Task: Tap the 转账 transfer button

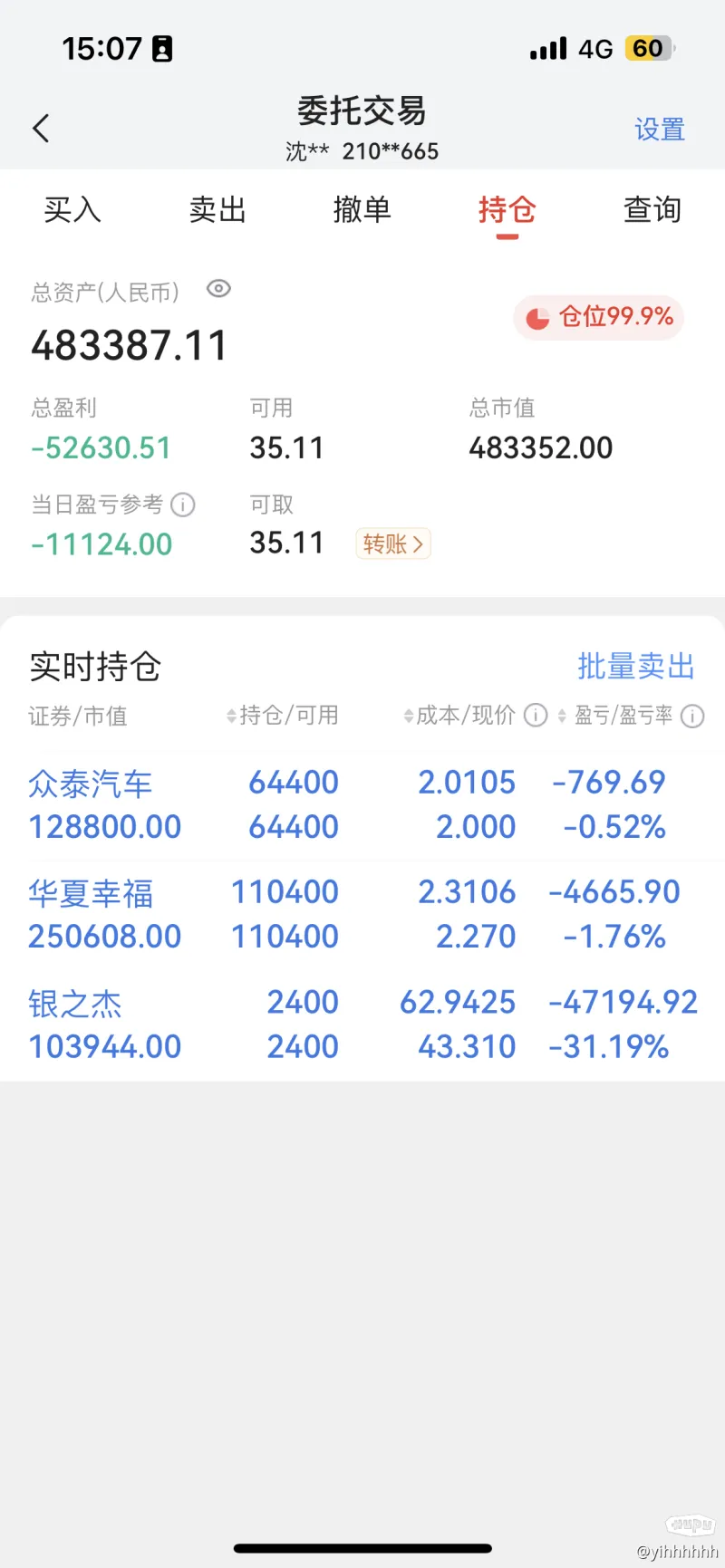Action: 393,544
